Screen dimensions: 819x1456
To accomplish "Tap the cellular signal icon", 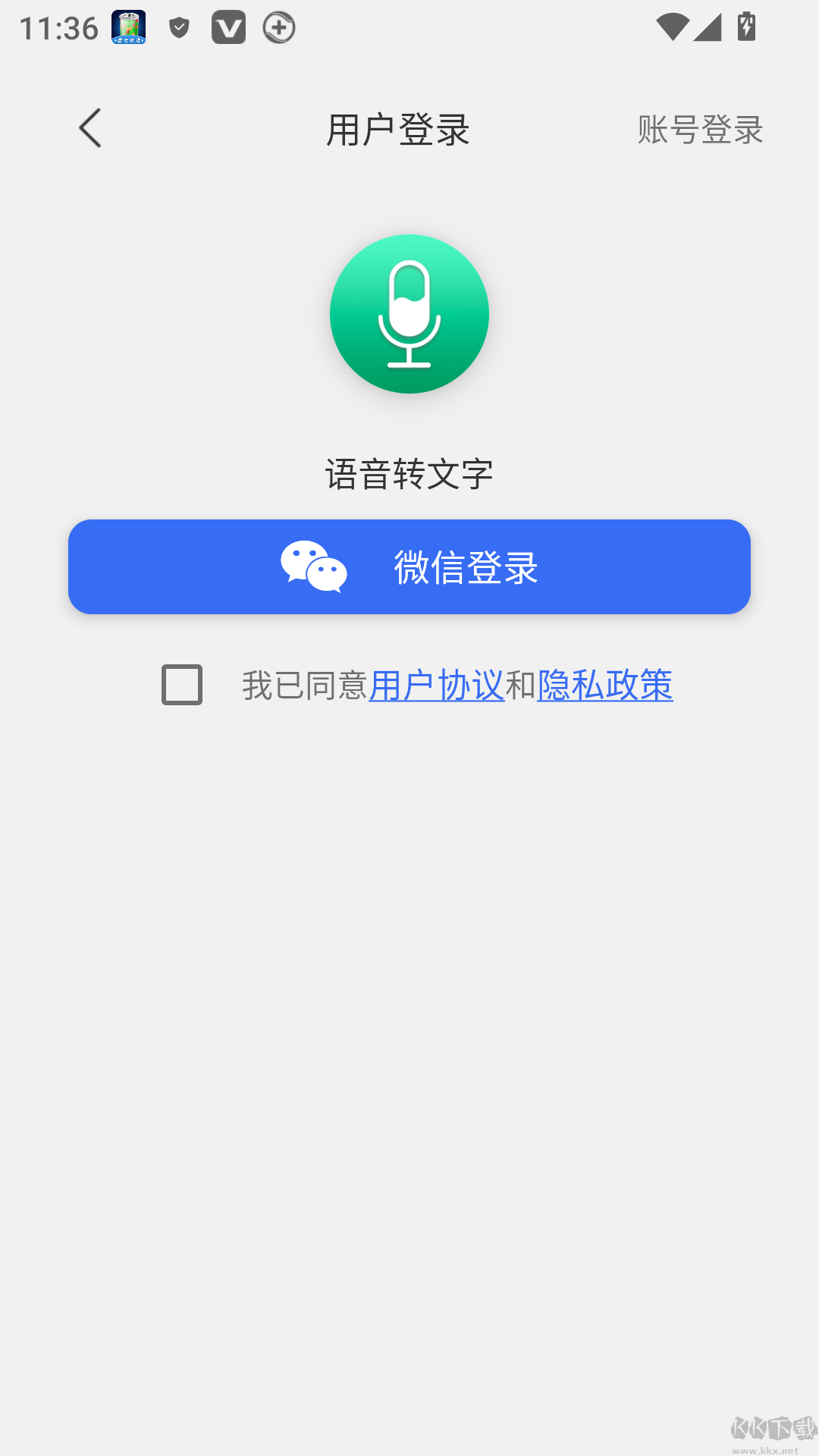I will pyautogui.click(x=709, y=27).
